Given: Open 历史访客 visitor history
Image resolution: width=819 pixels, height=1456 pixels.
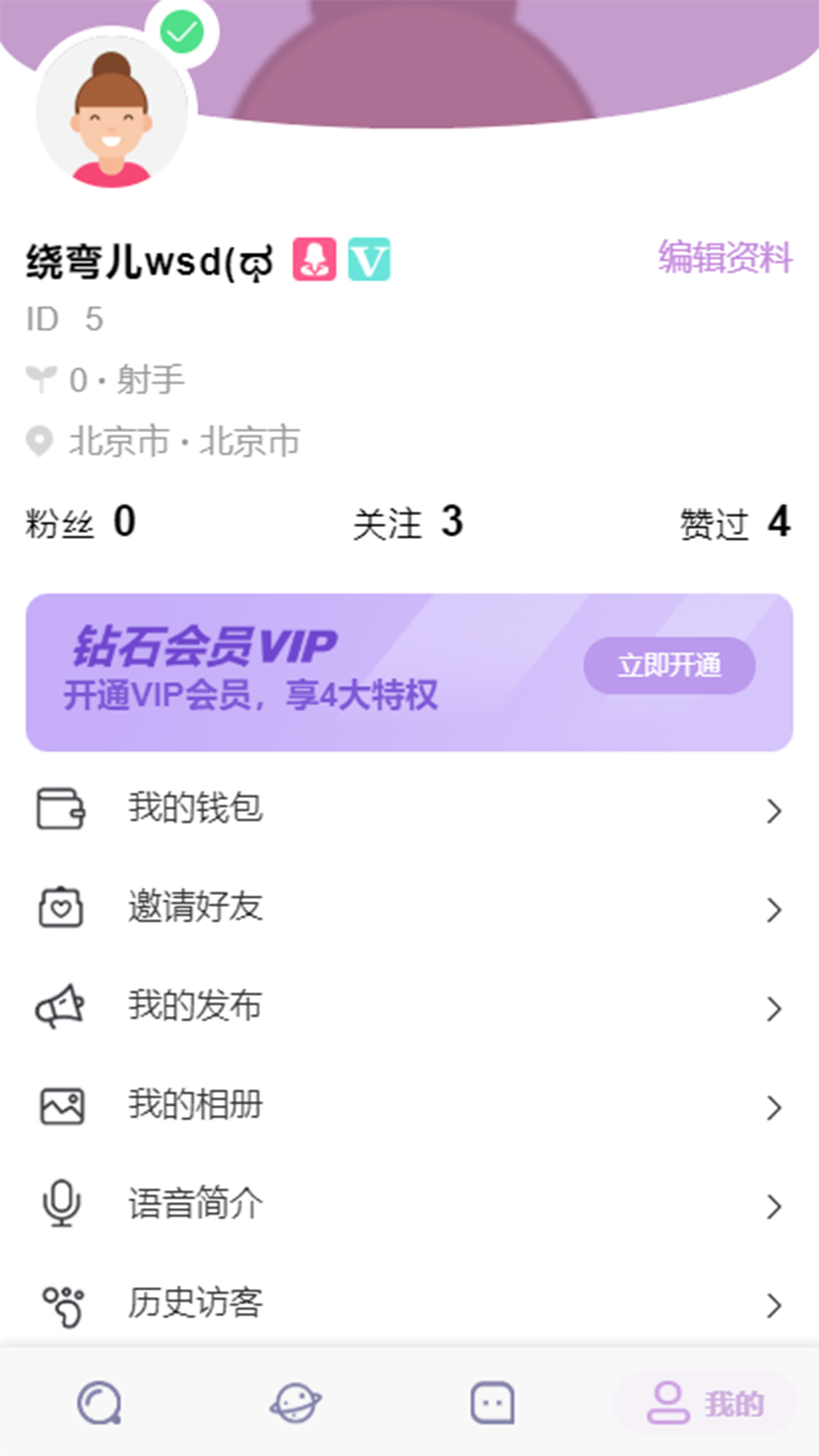Looking at the screenshot, I should click(409, 1303).
